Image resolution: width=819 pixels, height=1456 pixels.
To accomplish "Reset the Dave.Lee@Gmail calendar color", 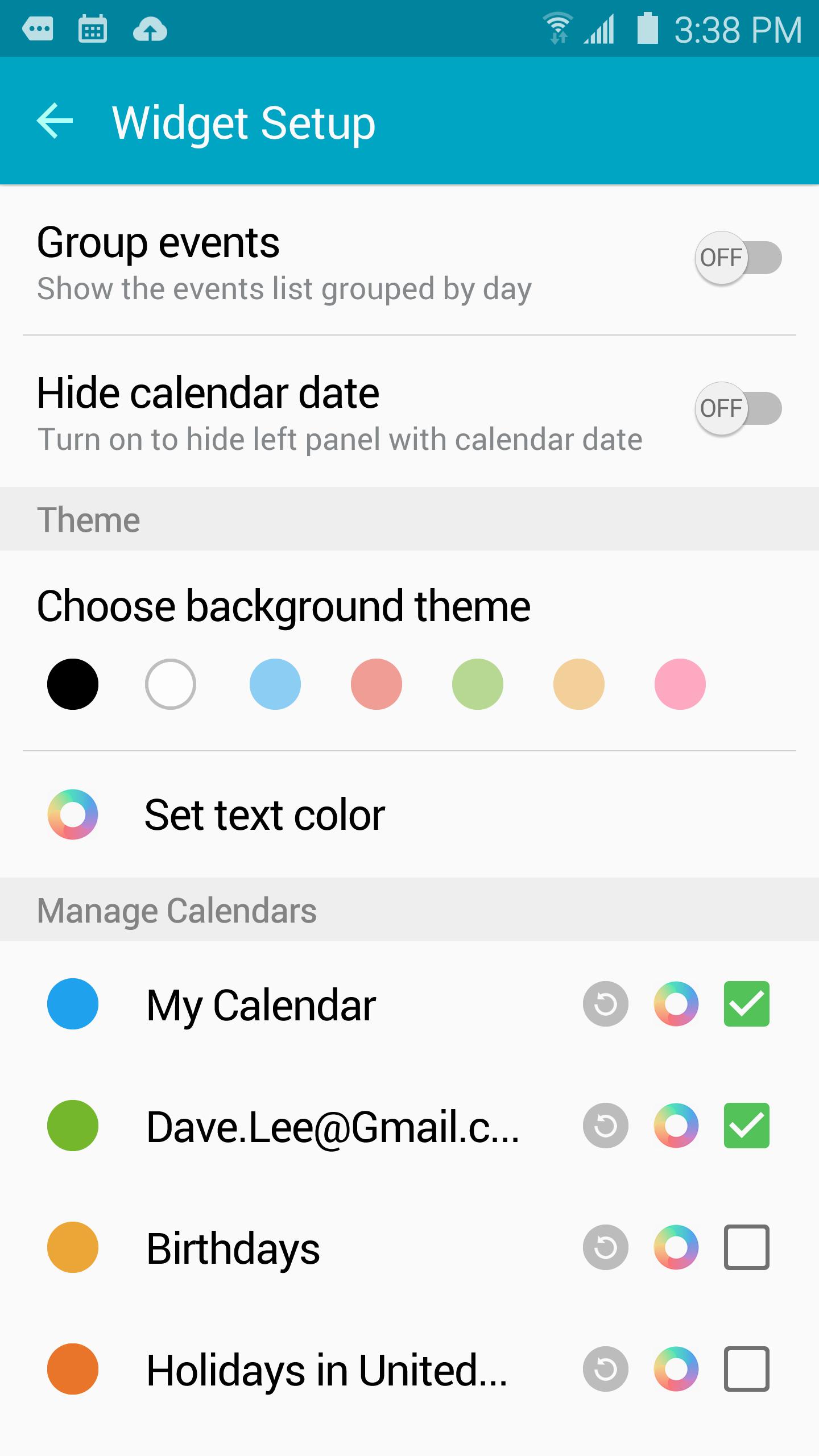I will click(x=605, y=1124).
